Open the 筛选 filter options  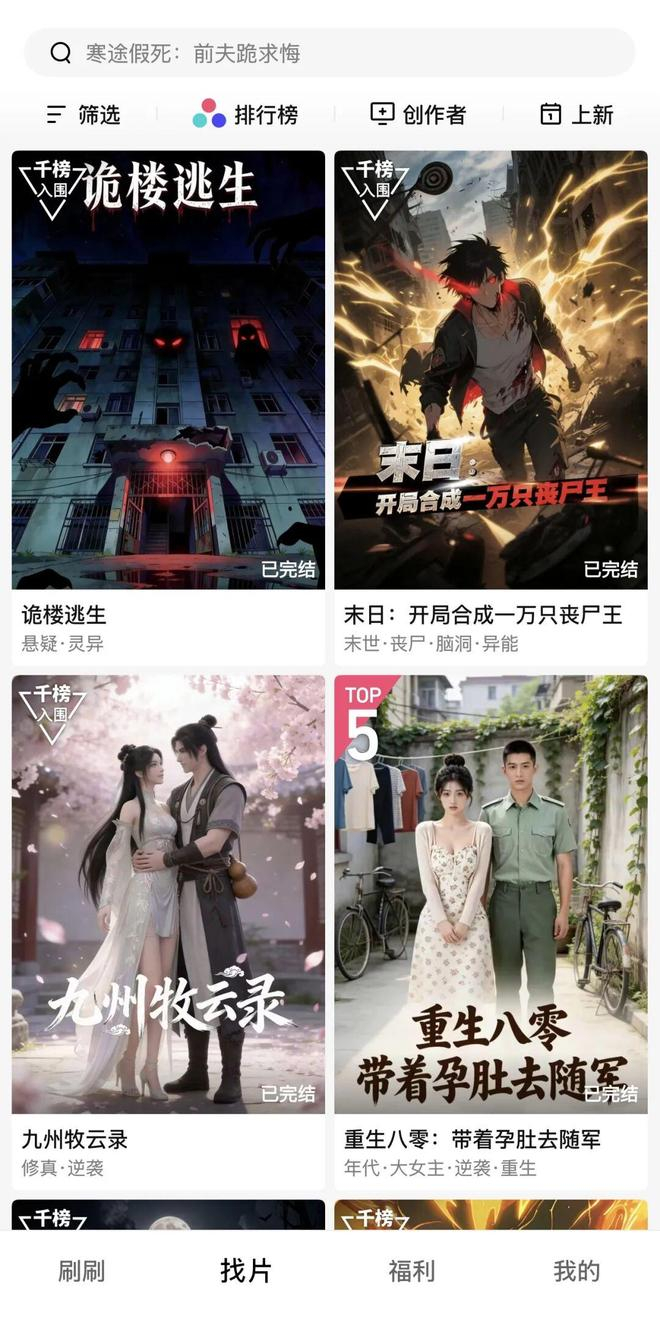[83, 114]
